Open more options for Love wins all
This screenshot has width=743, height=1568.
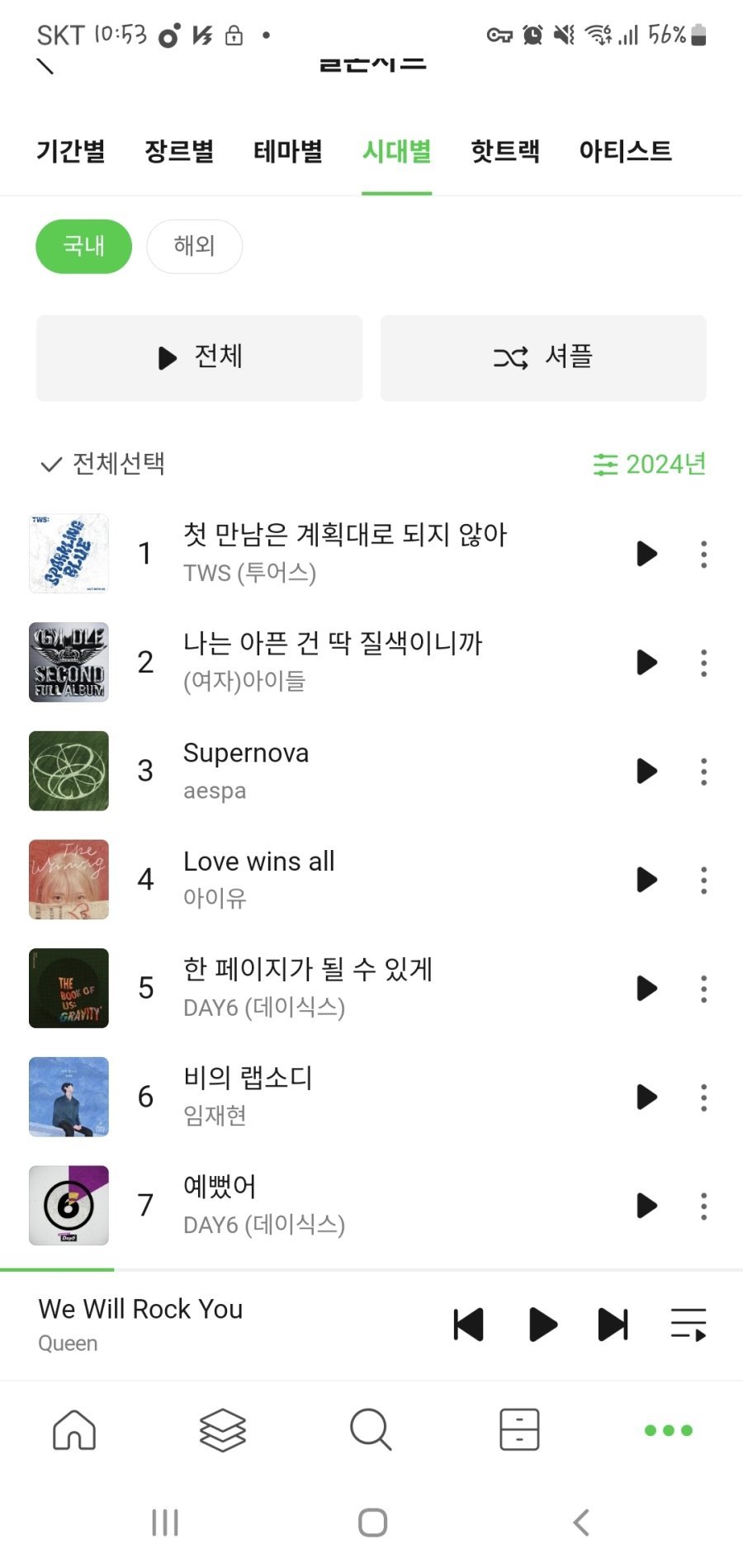pos(703,881)
